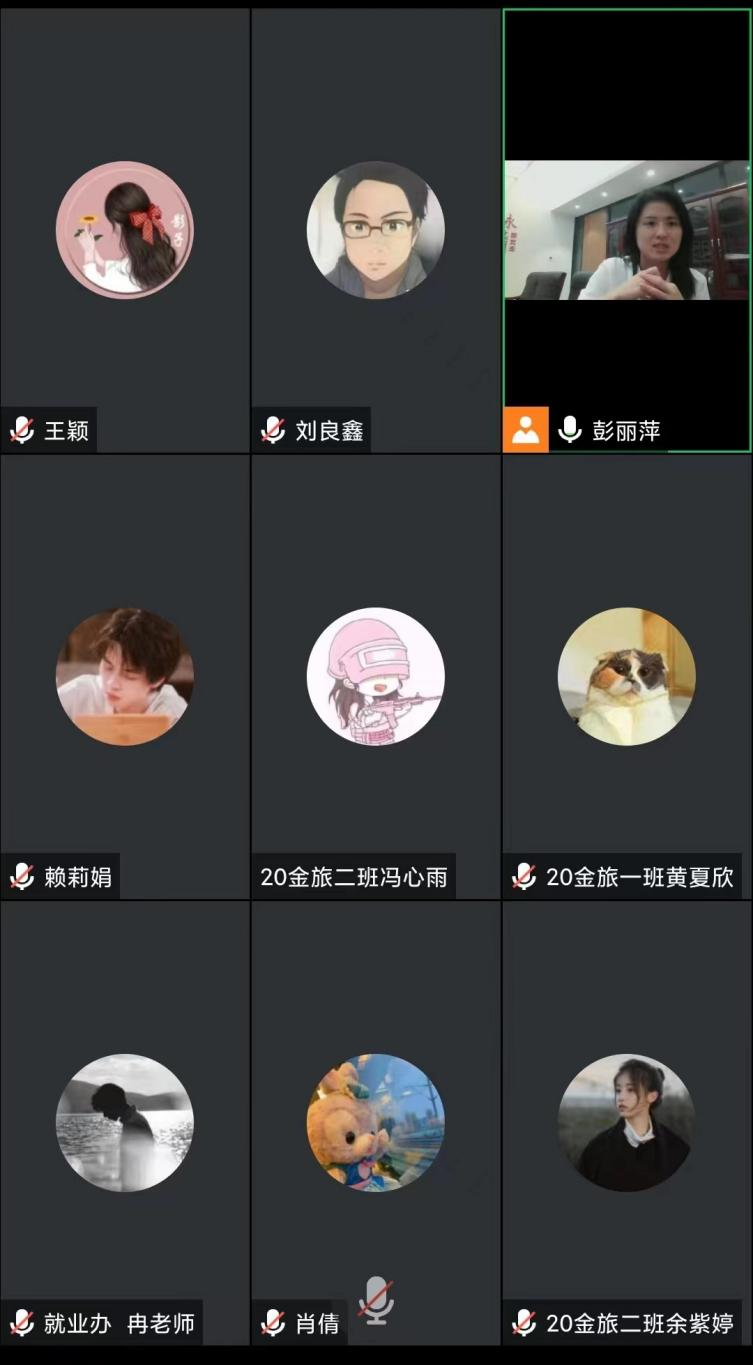Select participant tile of 王颖

pos(125,230)
